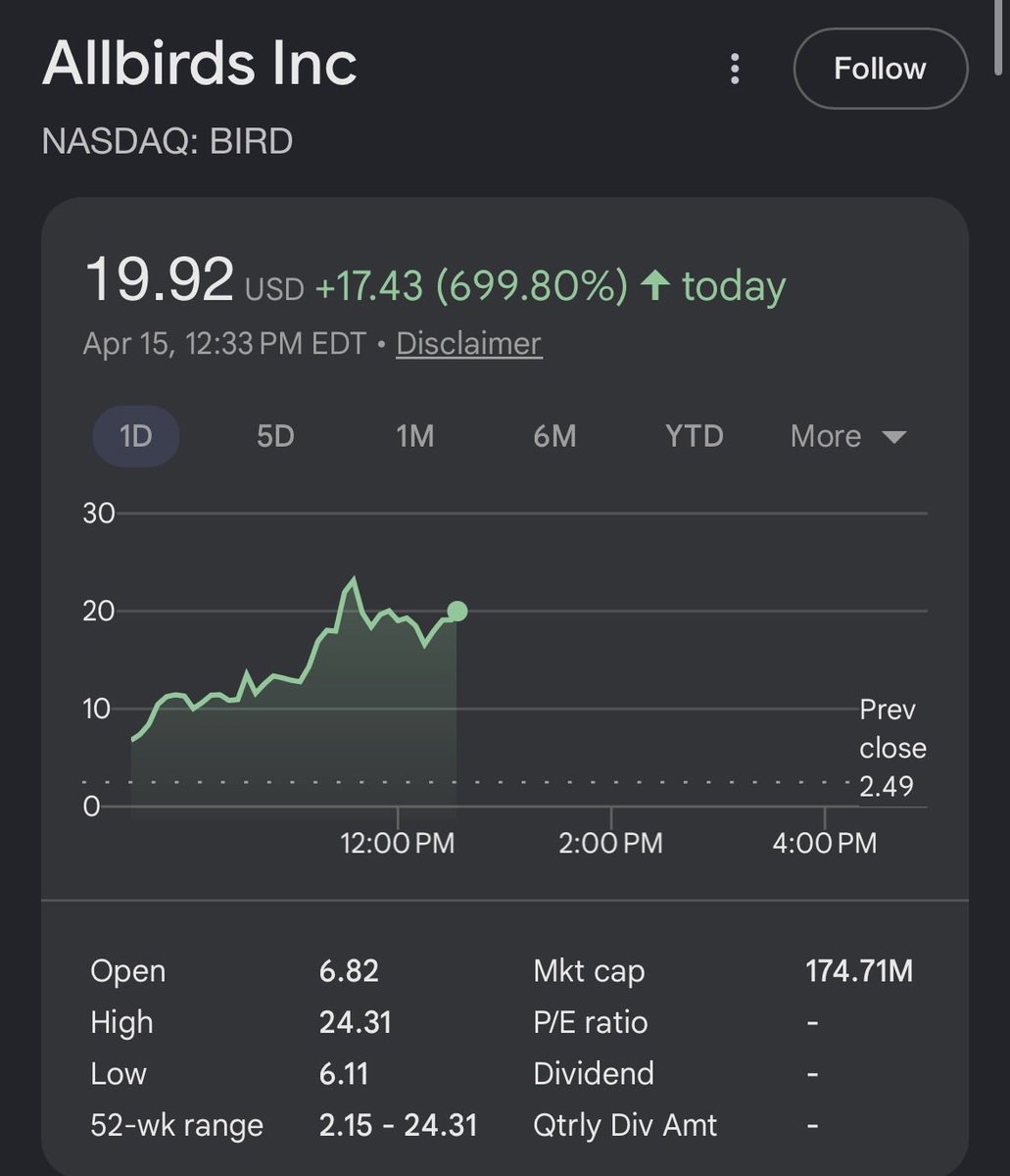The image size is (1010, 1176).
Task: Expand the More time ranges dropdown
Action: [848, 436]
